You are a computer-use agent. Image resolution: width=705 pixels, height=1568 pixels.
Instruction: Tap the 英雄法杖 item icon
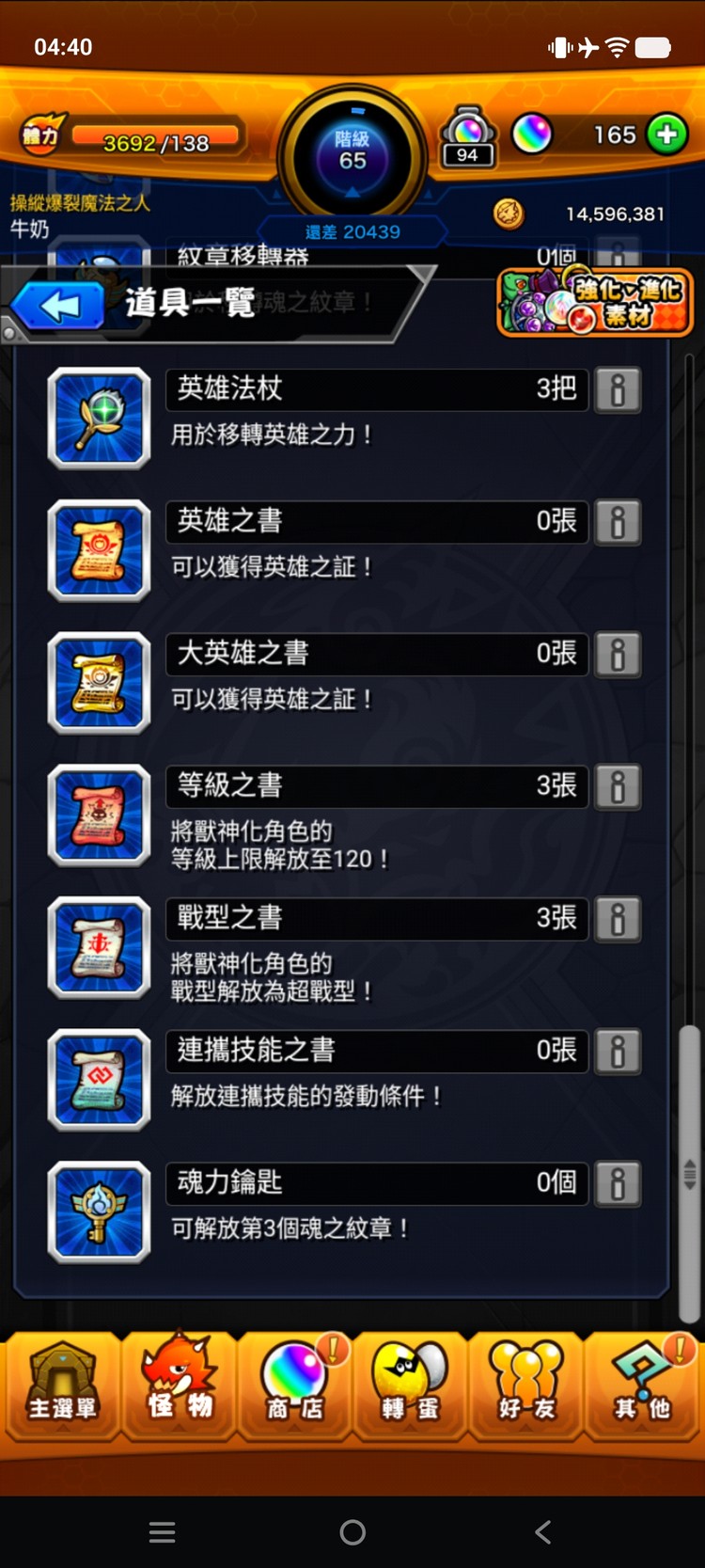99,419
